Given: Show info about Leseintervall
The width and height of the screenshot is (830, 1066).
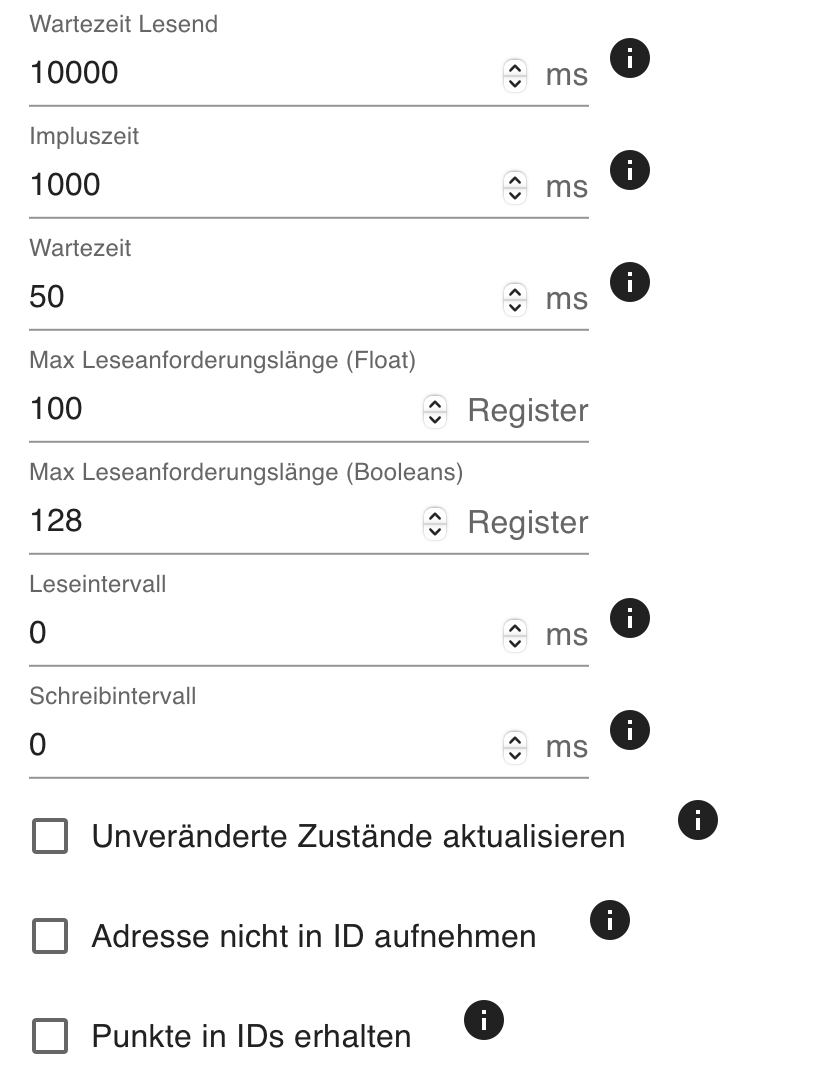Looking at the screenshot, I should 630,619.
